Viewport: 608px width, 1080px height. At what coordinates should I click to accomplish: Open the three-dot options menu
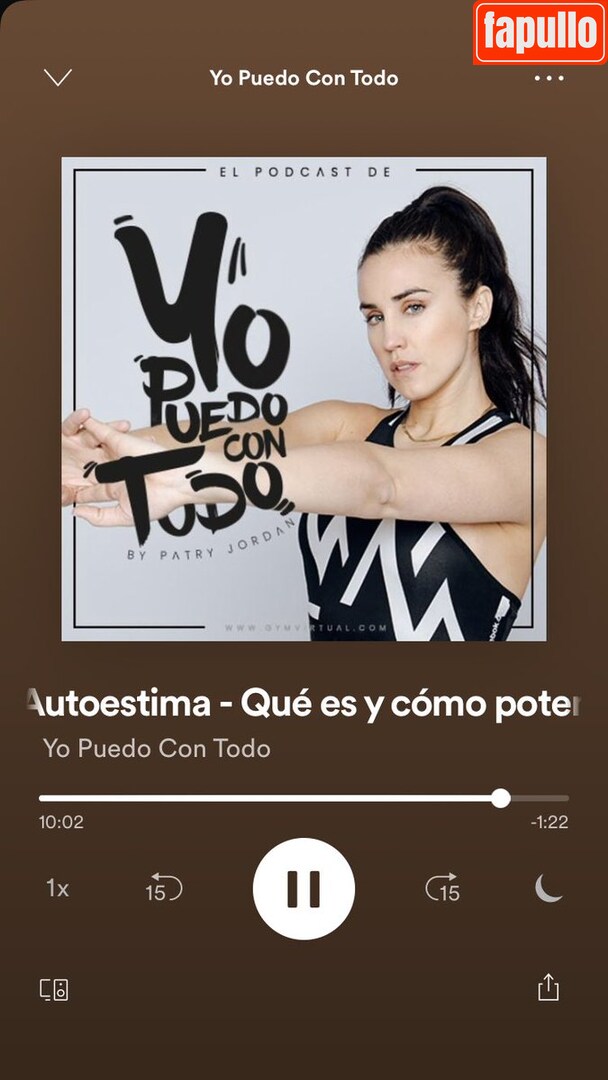548,78
